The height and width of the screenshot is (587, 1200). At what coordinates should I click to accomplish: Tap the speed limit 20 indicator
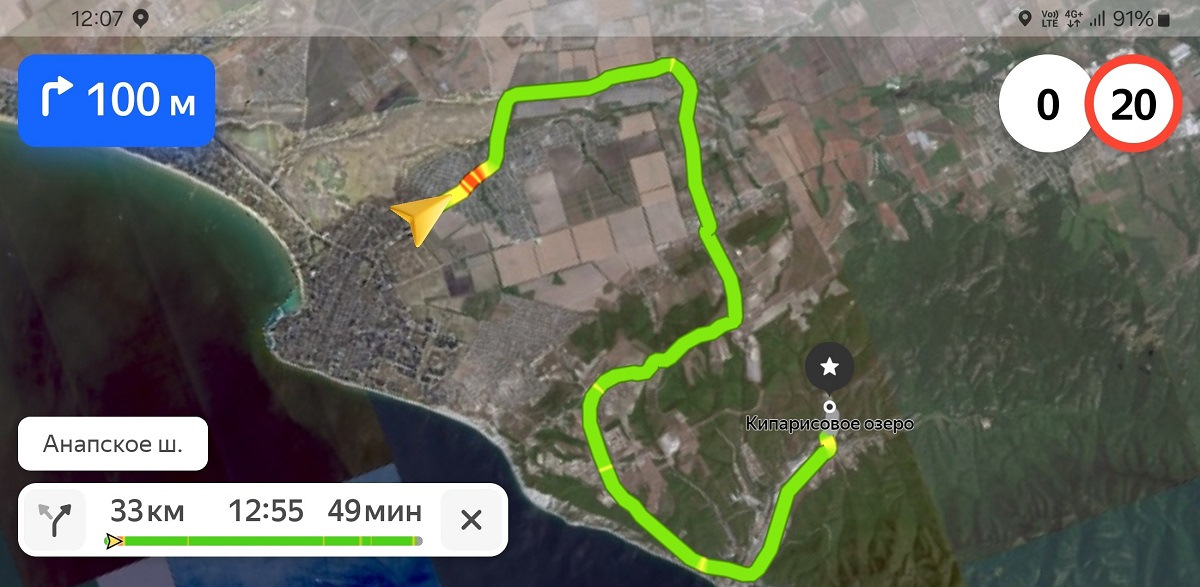[1133, 104]
